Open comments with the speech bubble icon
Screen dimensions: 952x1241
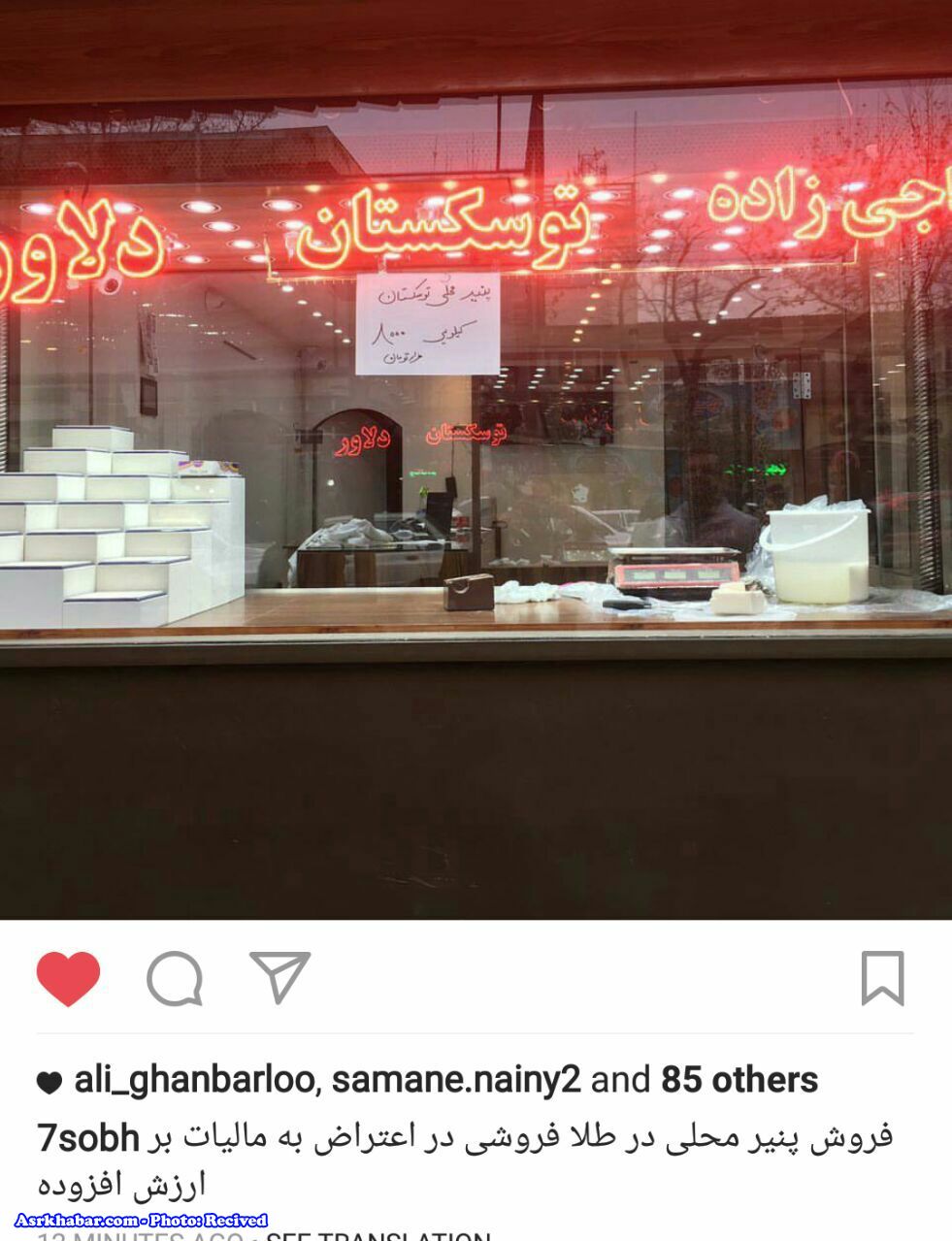(x=175, y=978)
